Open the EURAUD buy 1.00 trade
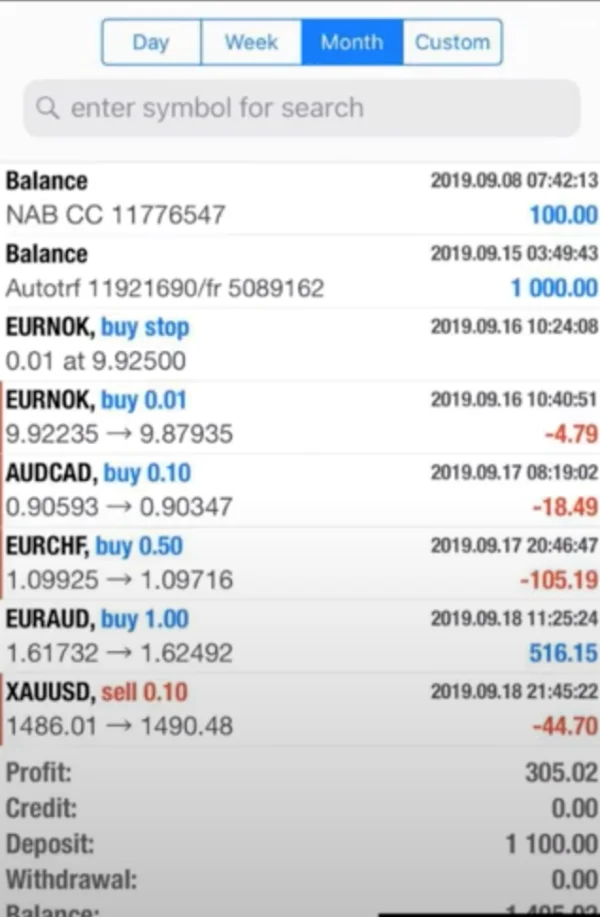The image size is (600, 917). [300, 636]
